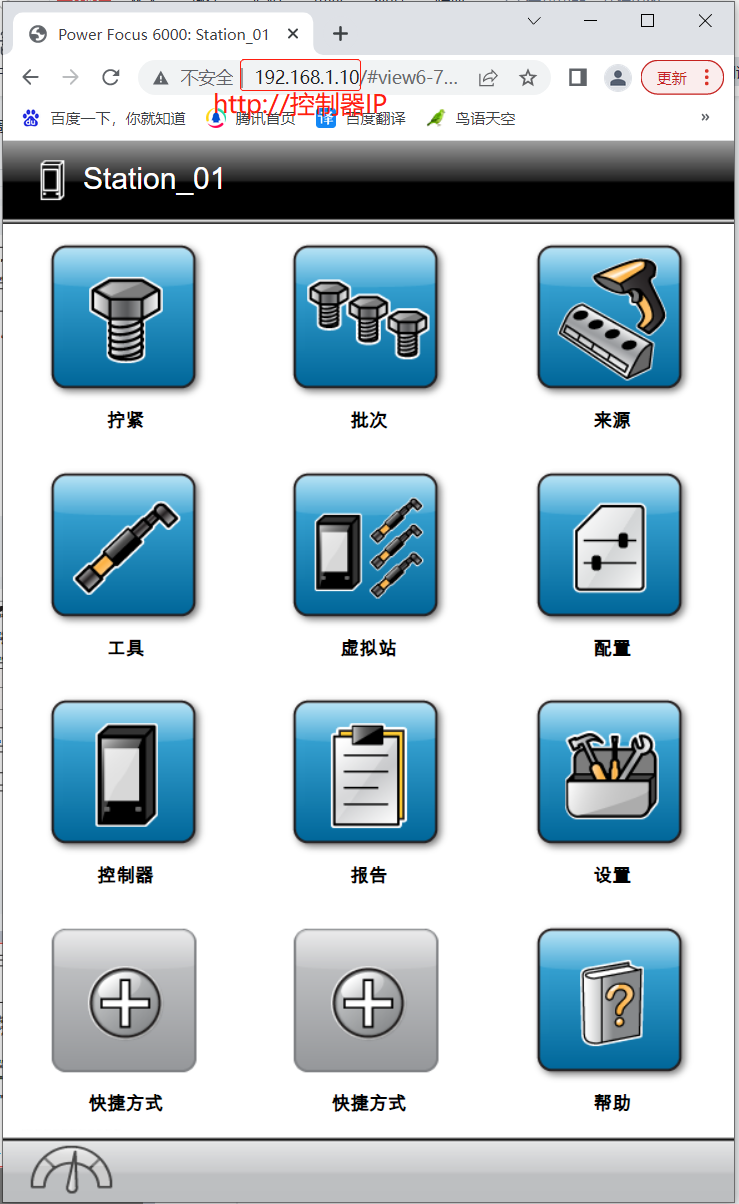Open 来源 with the barcode scanner icon
This screenshot has width=739, height=1204.
click(611, 317)
